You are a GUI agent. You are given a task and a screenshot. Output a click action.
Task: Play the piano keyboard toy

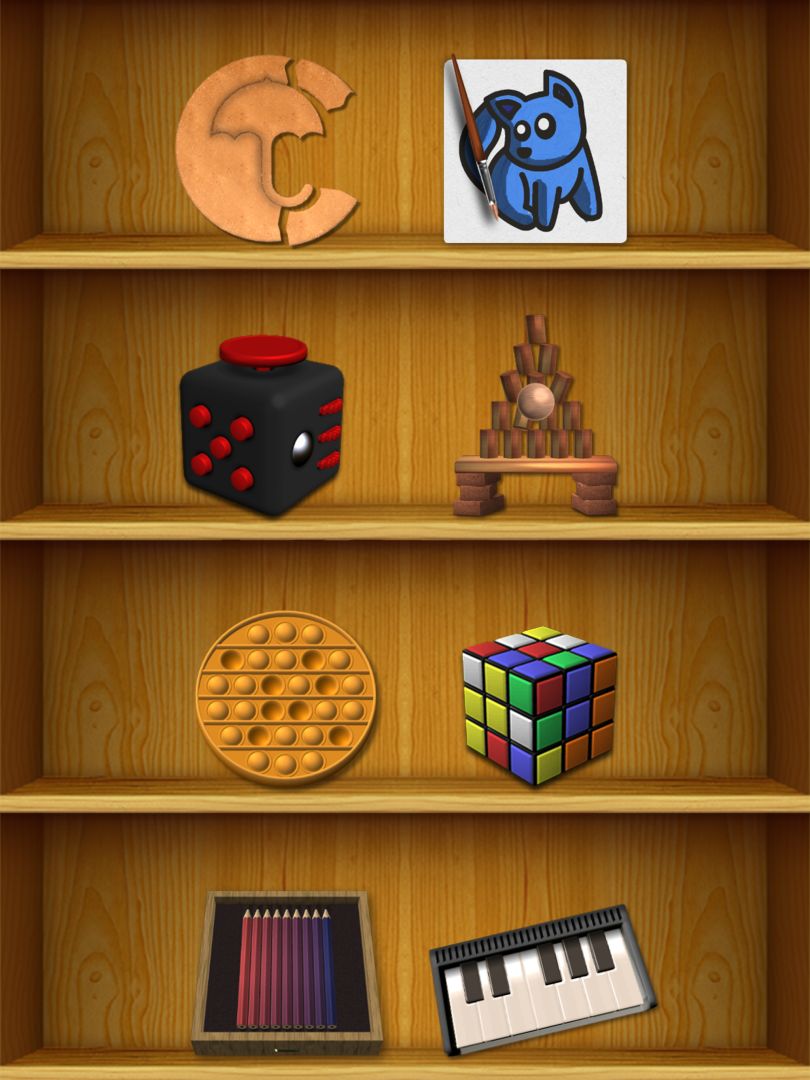(543, 978)
